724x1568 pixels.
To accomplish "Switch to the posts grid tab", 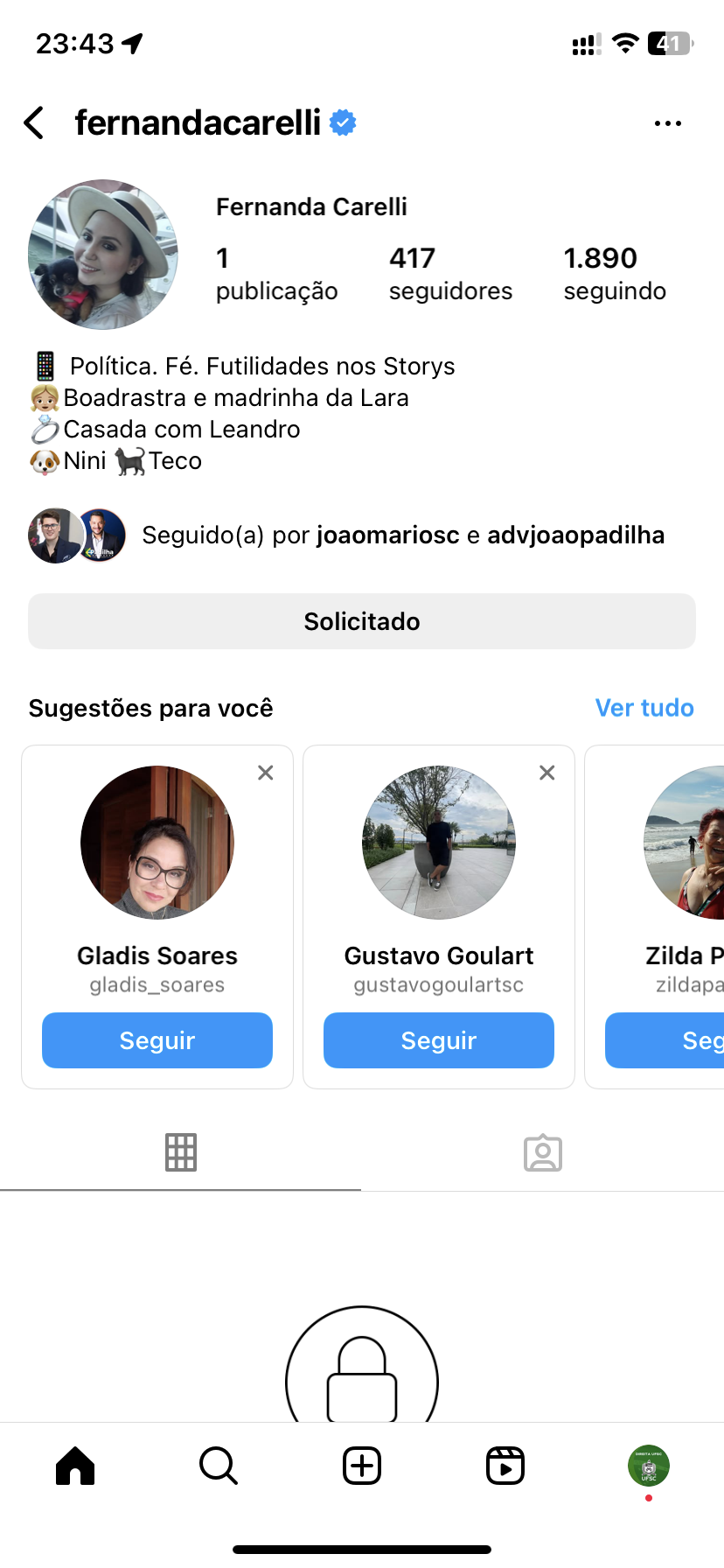I will [181, 1152].
